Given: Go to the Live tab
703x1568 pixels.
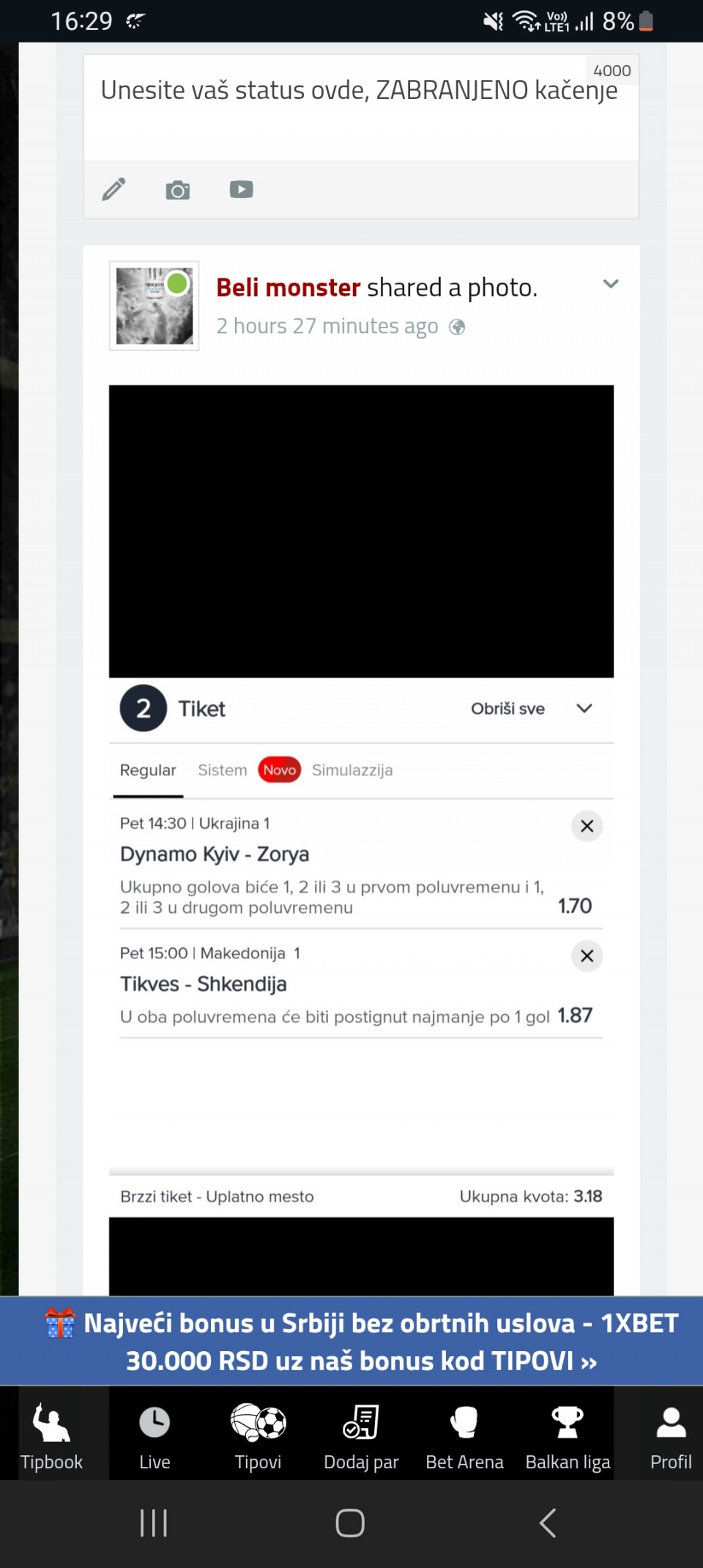Looking at the screenshot, I should (155, 1435).
